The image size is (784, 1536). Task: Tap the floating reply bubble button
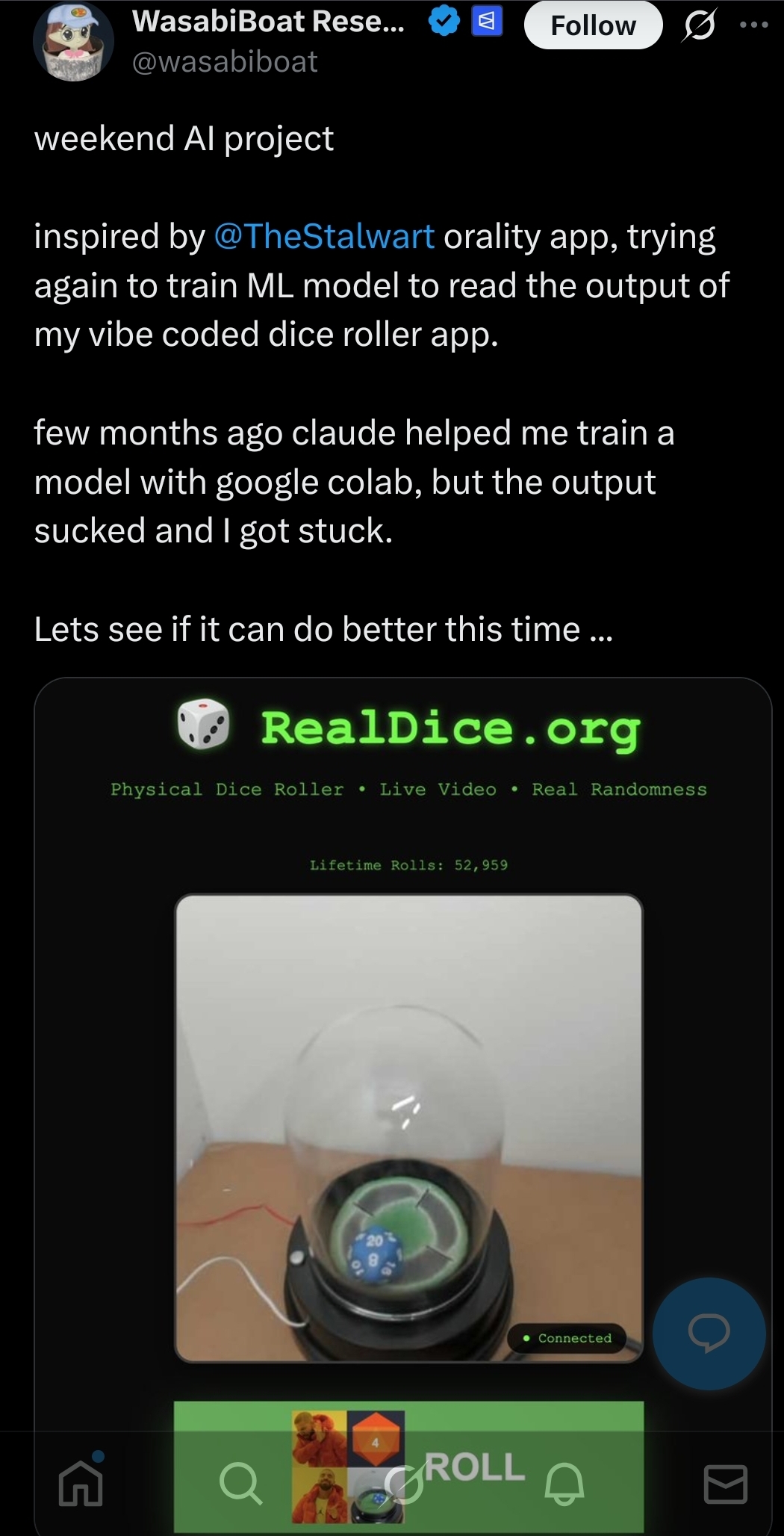709,1334
